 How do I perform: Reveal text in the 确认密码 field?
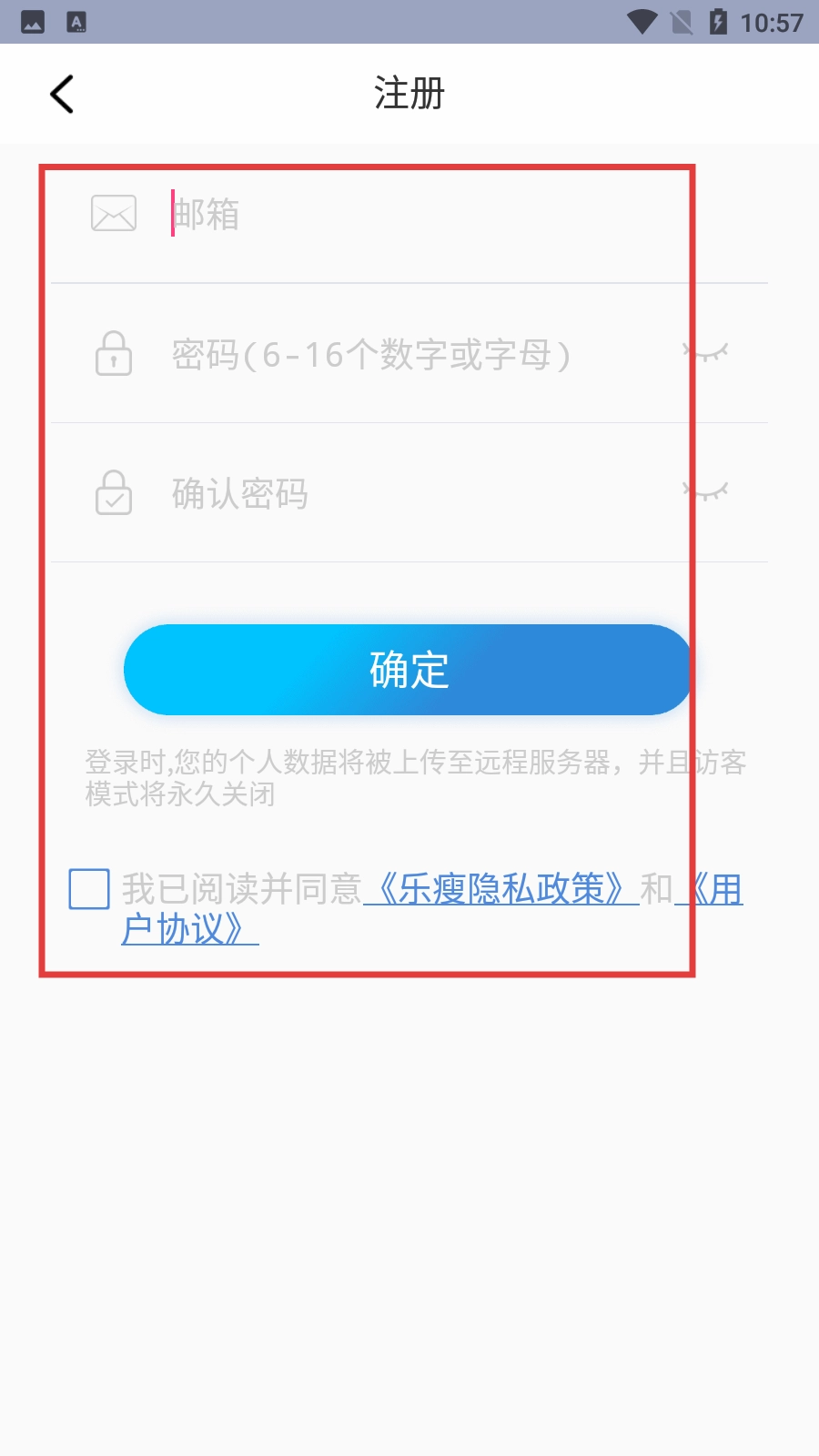pos(707,492)
